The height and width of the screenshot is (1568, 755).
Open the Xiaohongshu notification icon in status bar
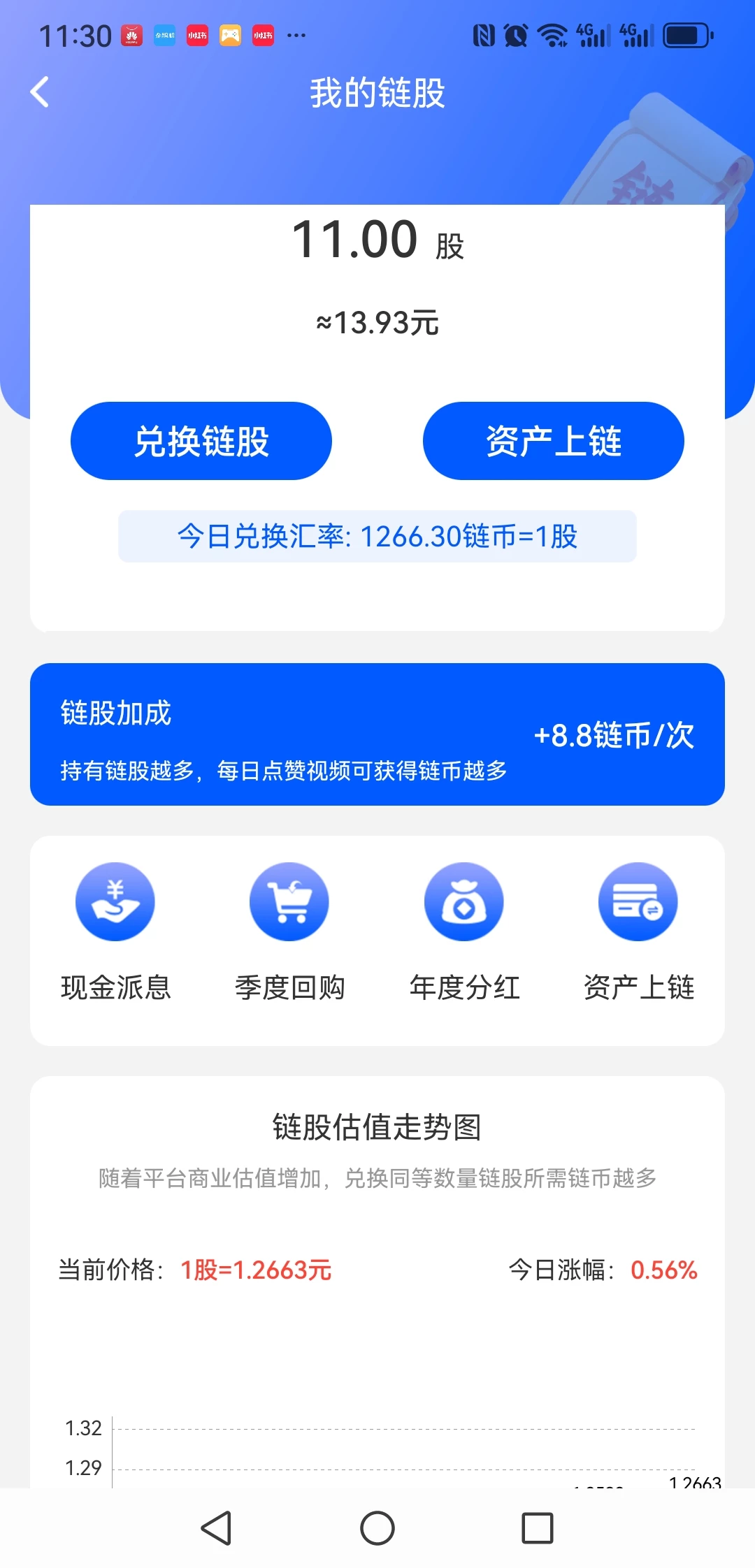coord(196,35)
